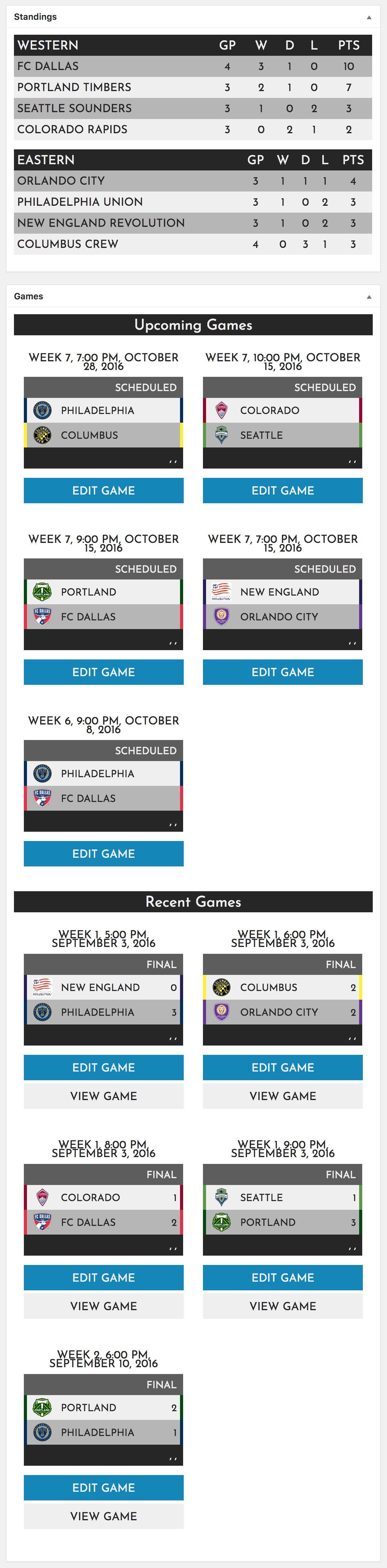Edit the Colorado vs Seattle scheduled game
387x1568 pixels.
[x=282, y=491]
